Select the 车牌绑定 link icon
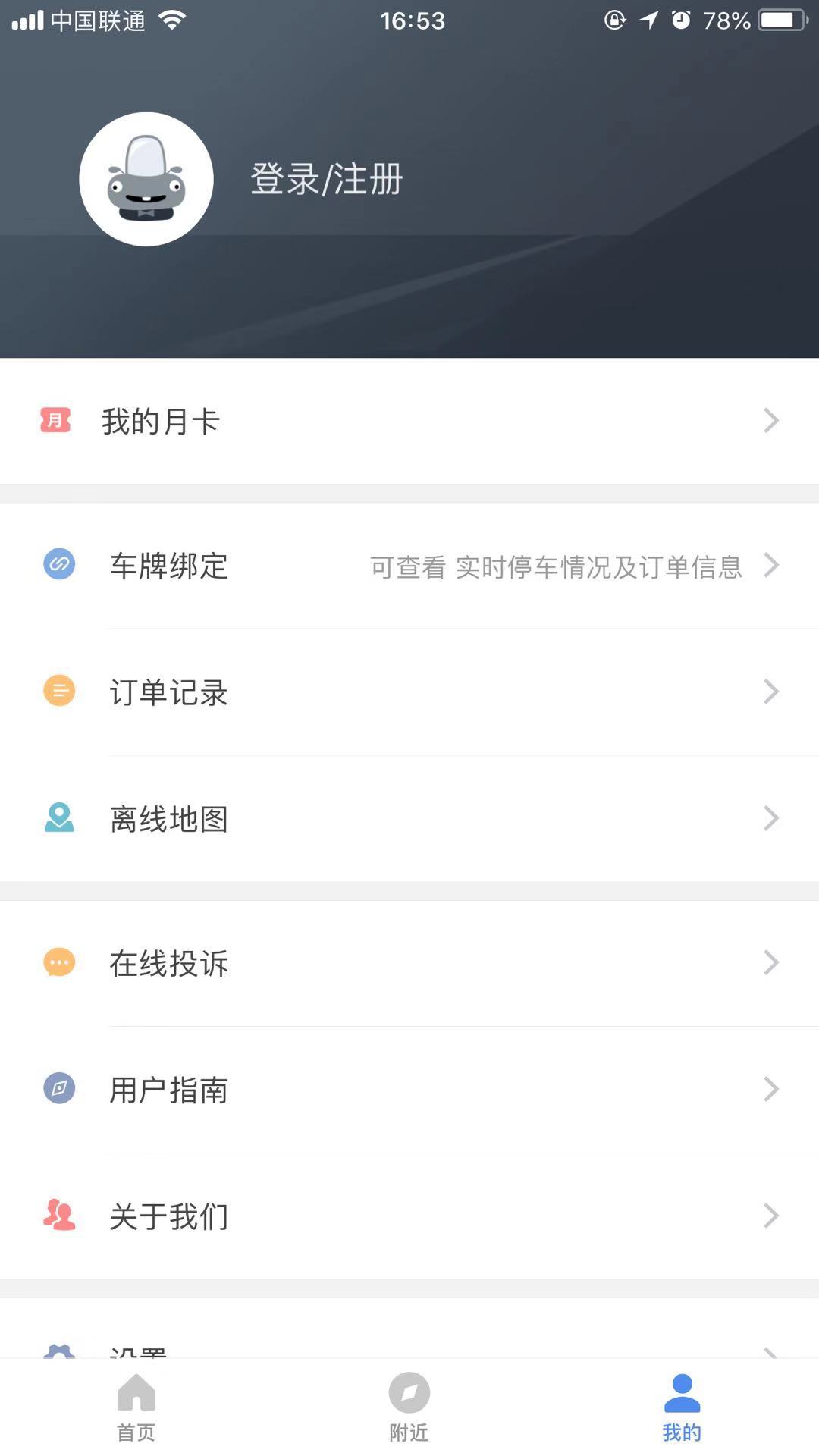 [59, 565]
